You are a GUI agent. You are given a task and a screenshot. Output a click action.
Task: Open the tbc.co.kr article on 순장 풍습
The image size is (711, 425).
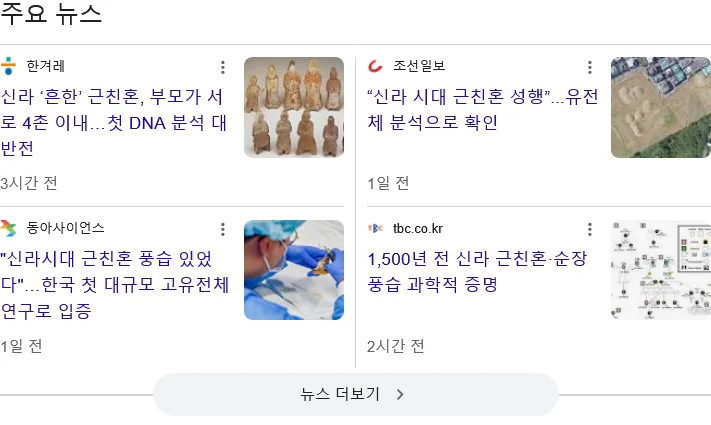(477, 272)
